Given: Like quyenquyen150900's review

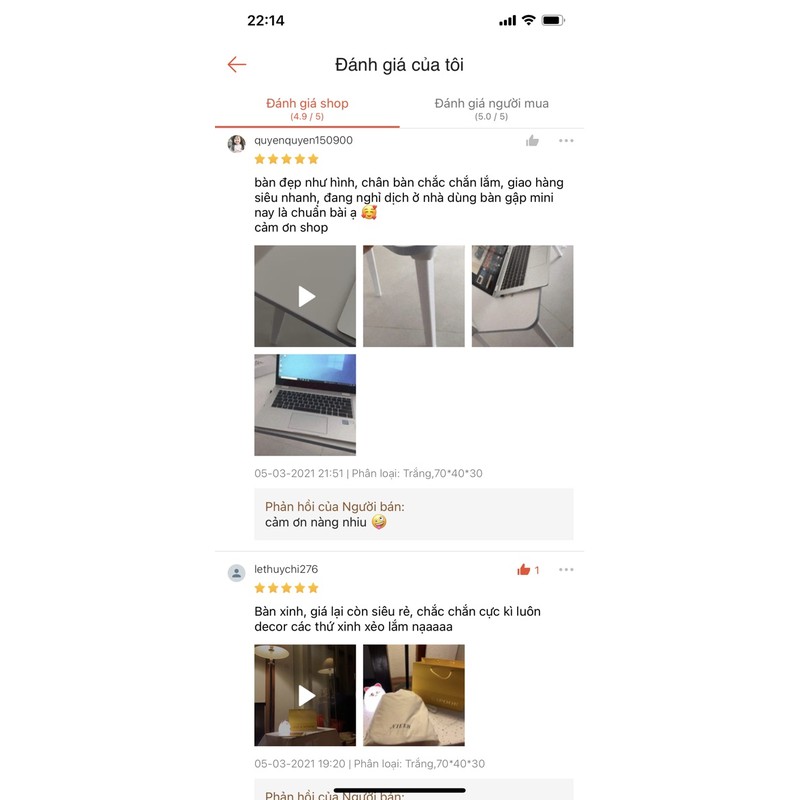Looking at the screenshot, I should (x=532, y=141).
